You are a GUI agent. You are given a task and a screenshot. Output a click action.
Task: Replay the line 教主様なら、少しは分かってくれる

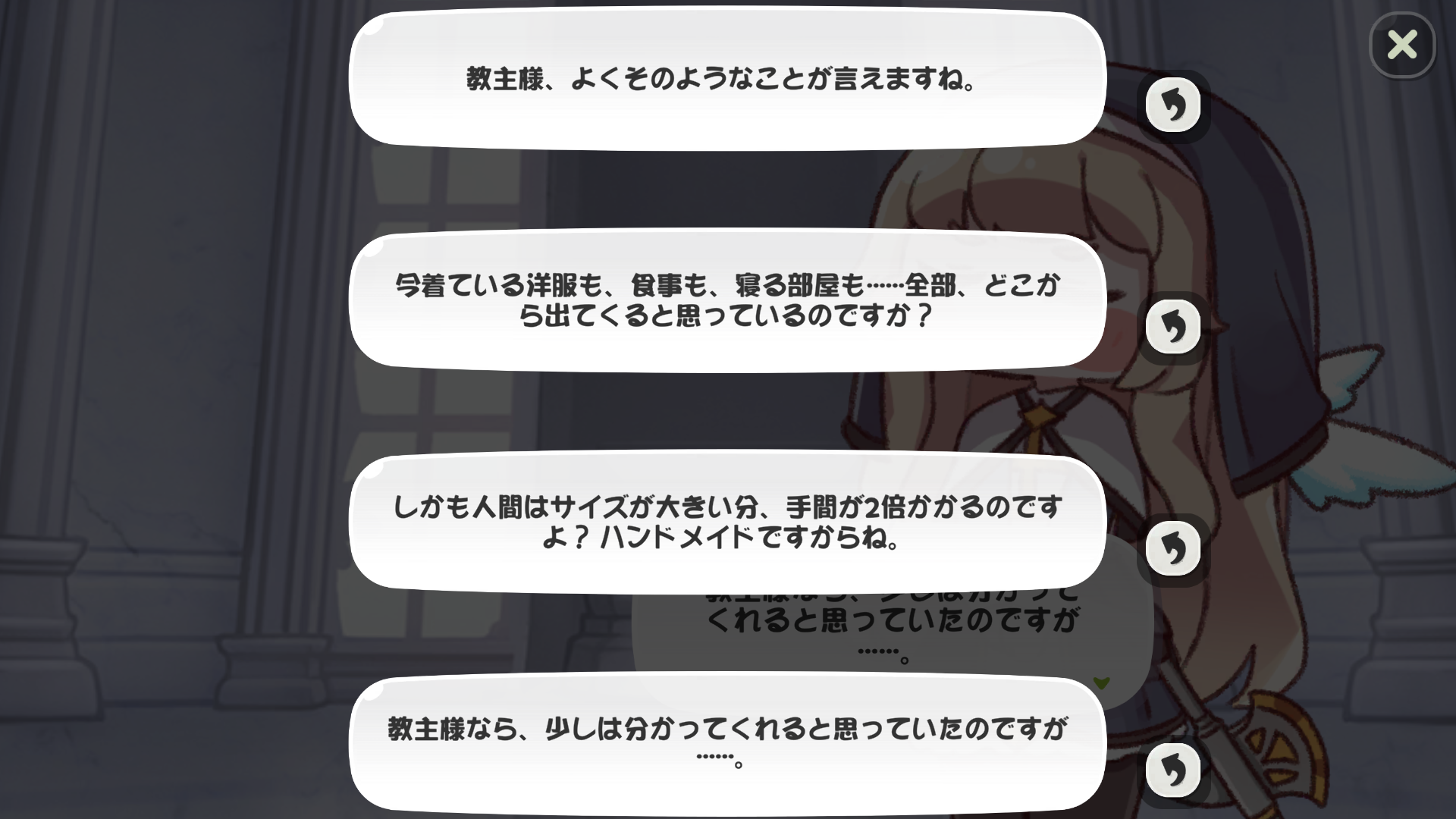coord(1172,770)
